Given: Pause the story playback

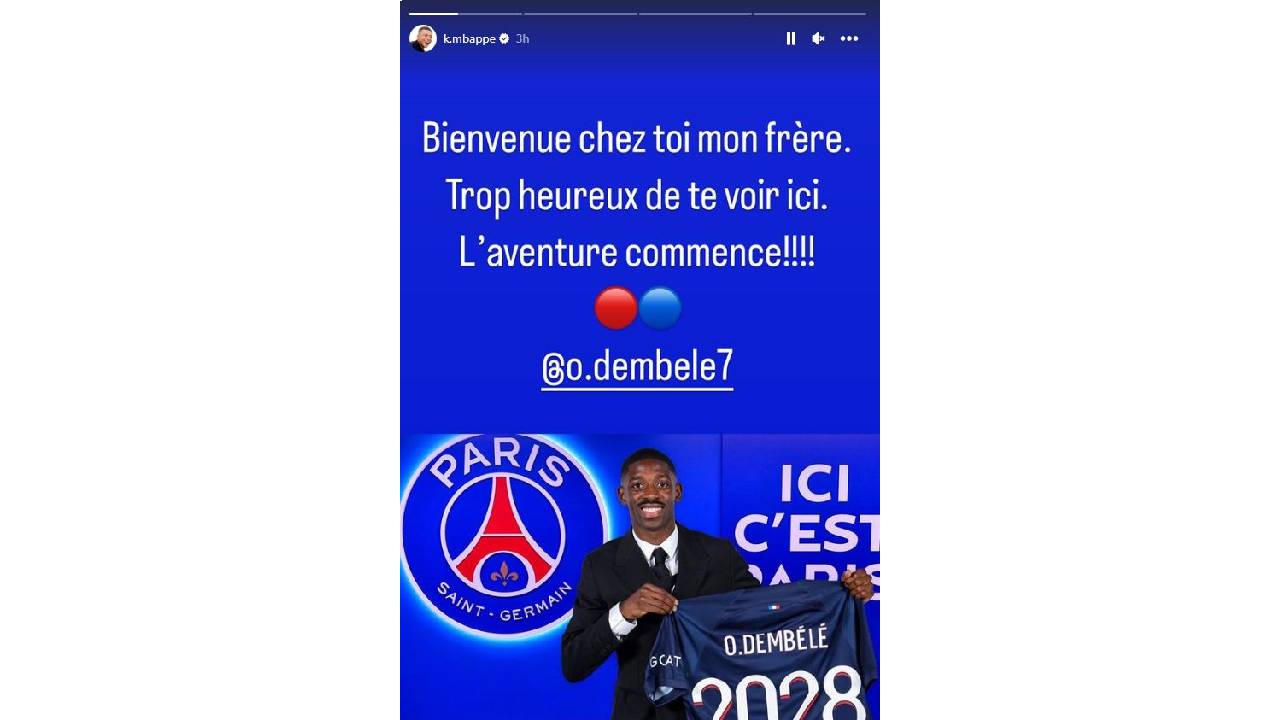Looking at the screenshot, I should (790, 38).
